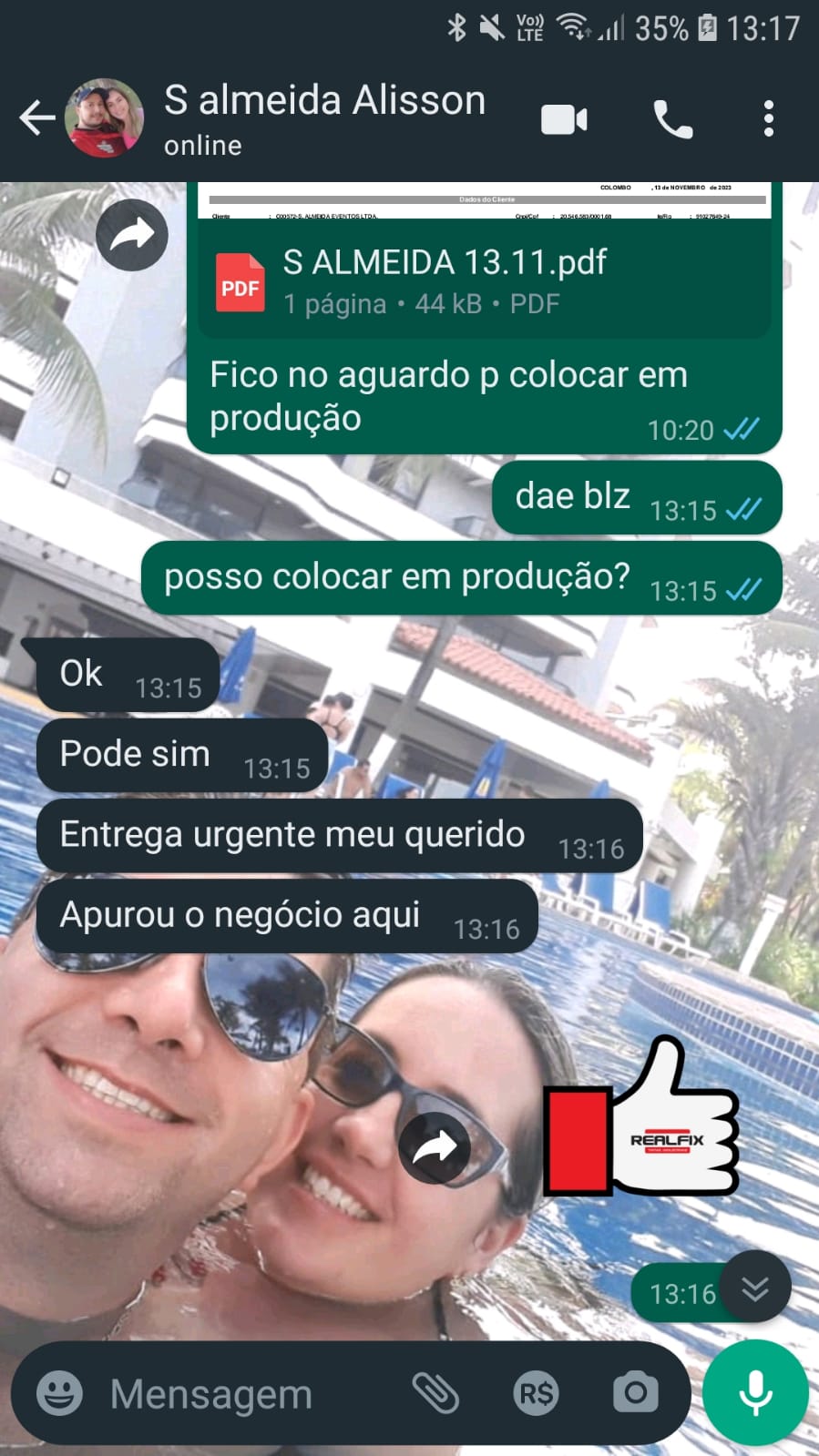Open the R$ payment option
819x1456 pixels.
pos(536,1393)
